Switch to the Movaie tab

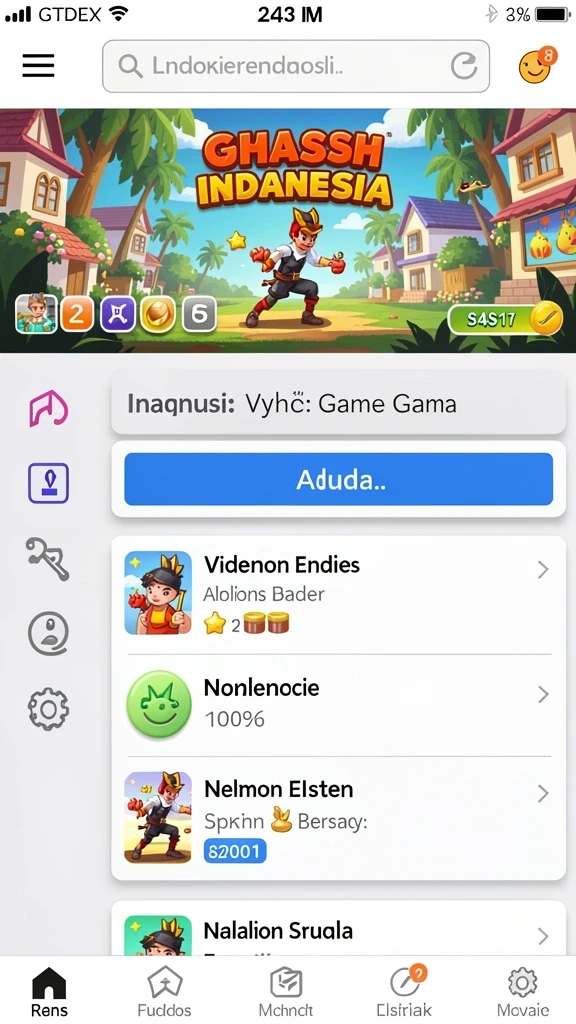[x=522, y=991]
